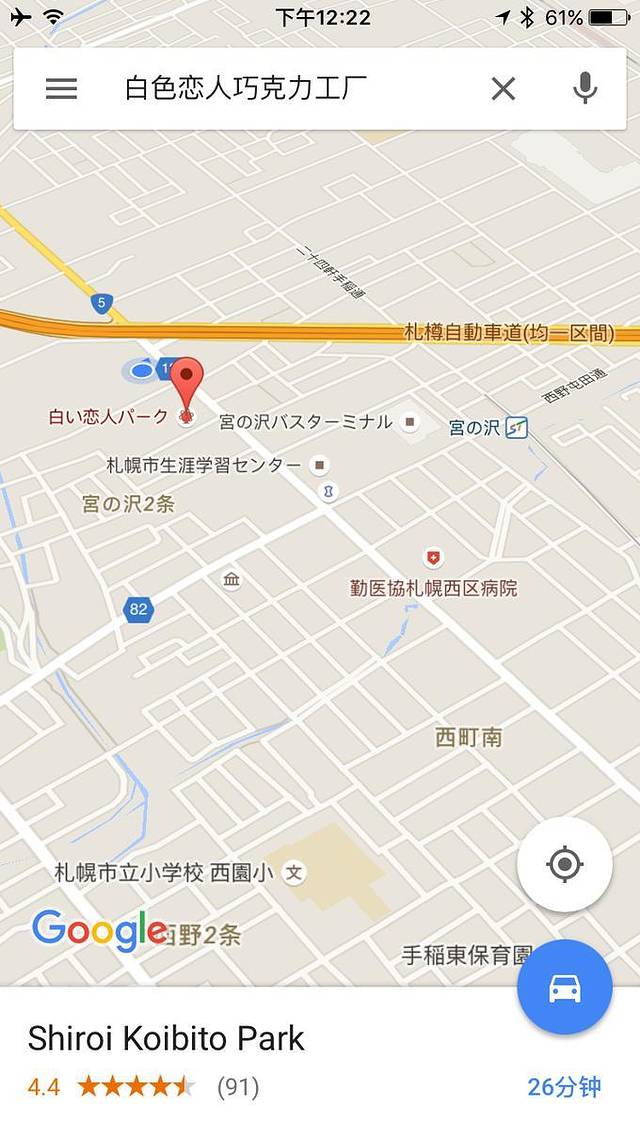Open the hamburger side menu

(x=61, y=89)
